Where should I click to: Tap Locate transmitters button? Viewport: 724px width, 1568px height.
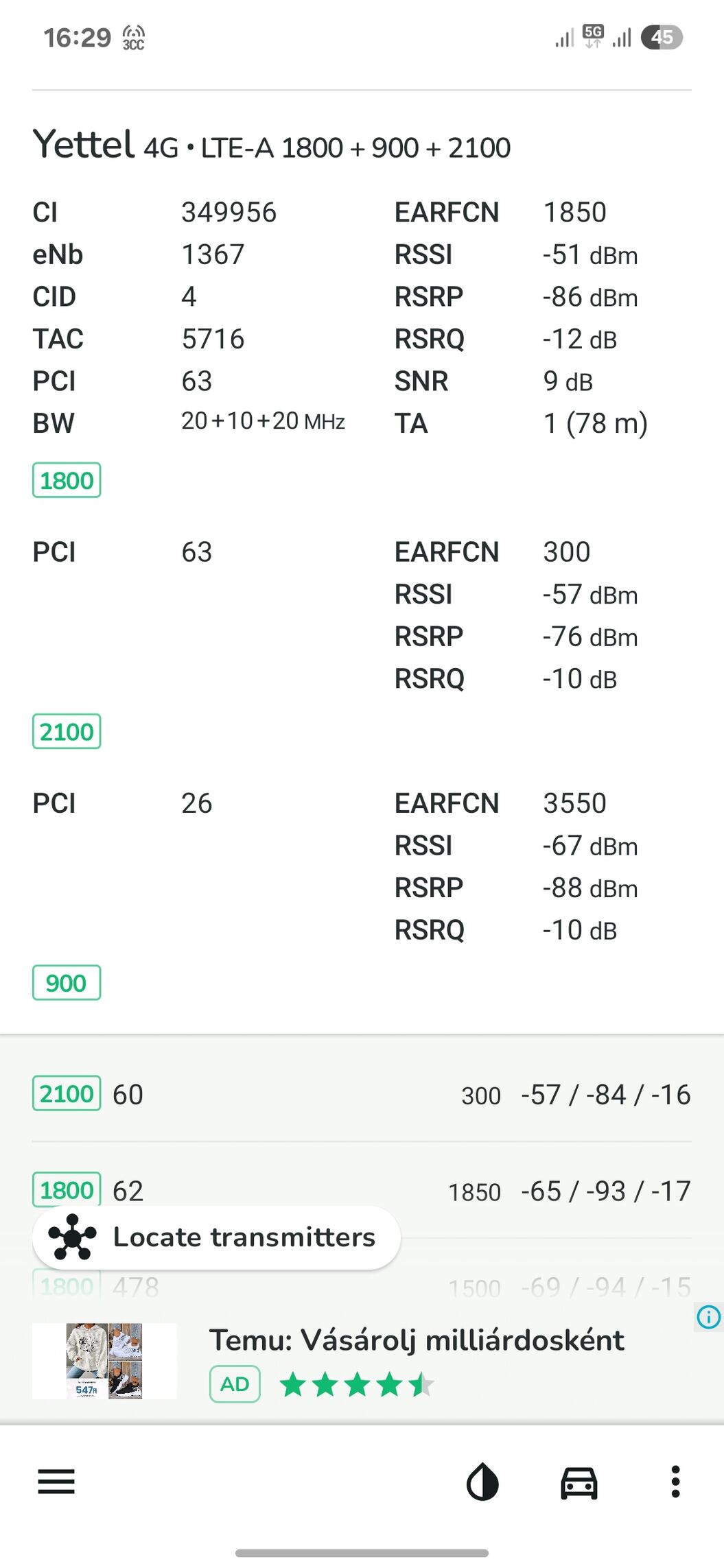pos(216,1237)
